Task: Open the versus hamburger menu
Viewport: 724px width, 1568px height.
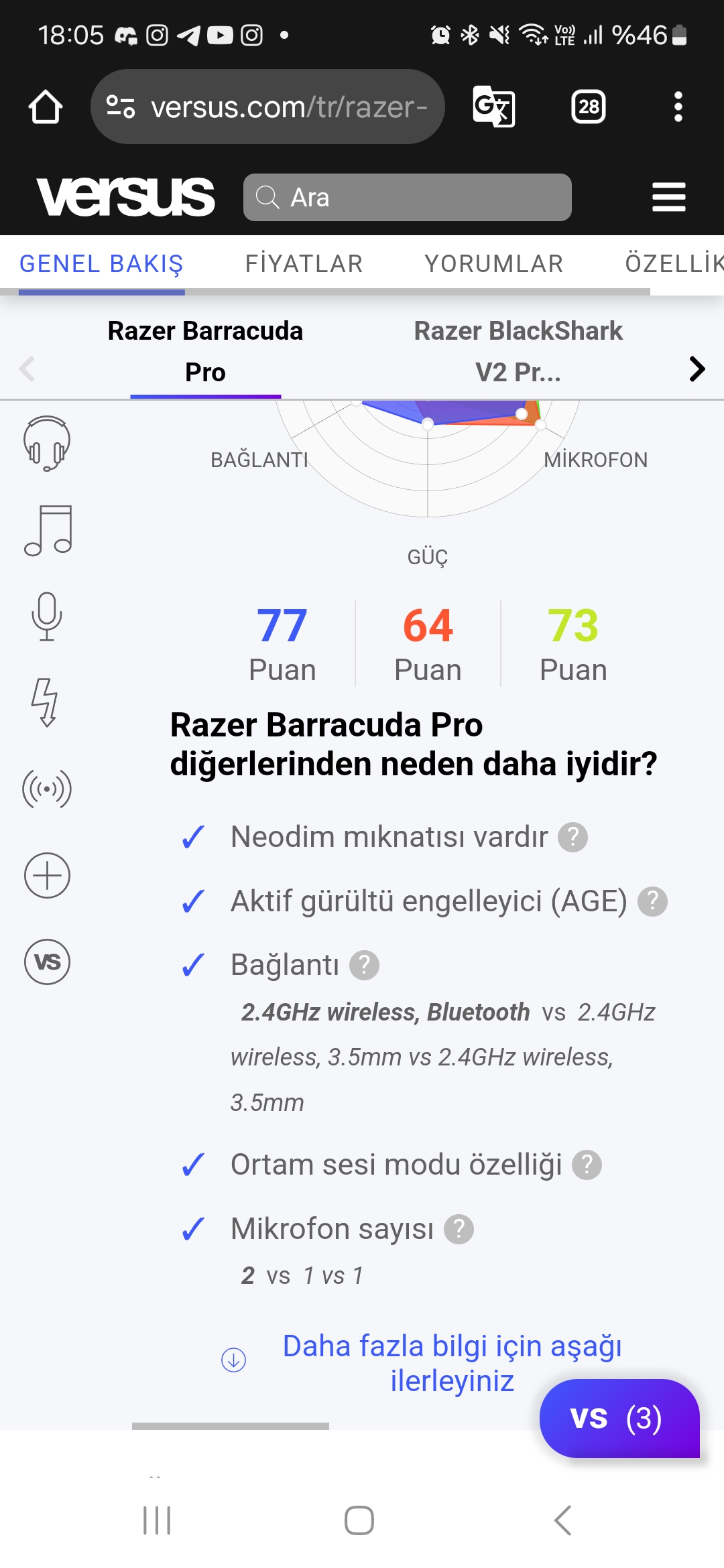Action: coord(668,198)
